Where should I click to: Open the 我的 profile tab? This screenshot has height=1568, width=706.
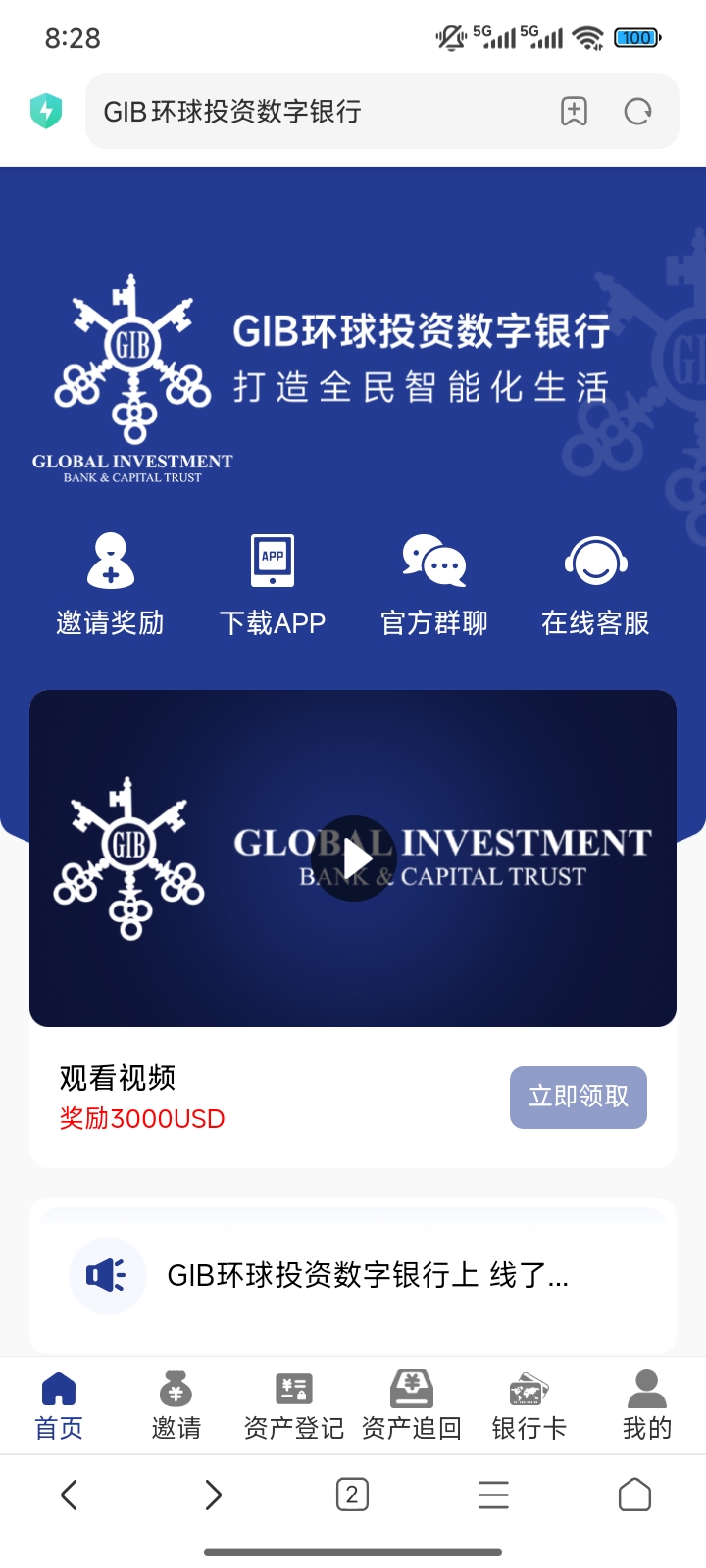pos(646,1403)
